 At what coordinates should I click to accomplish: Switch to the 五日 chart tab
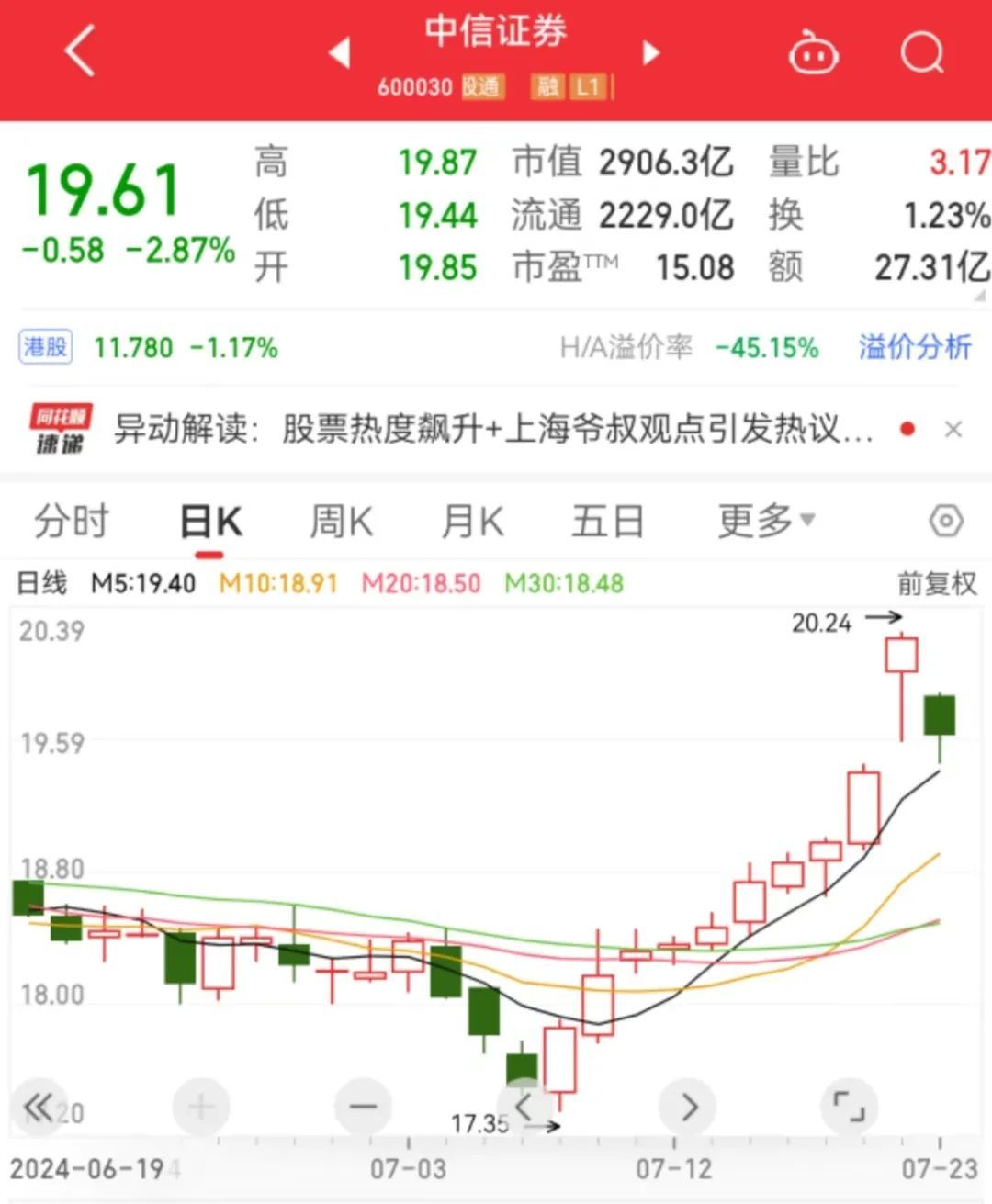[x=607, y=522]
